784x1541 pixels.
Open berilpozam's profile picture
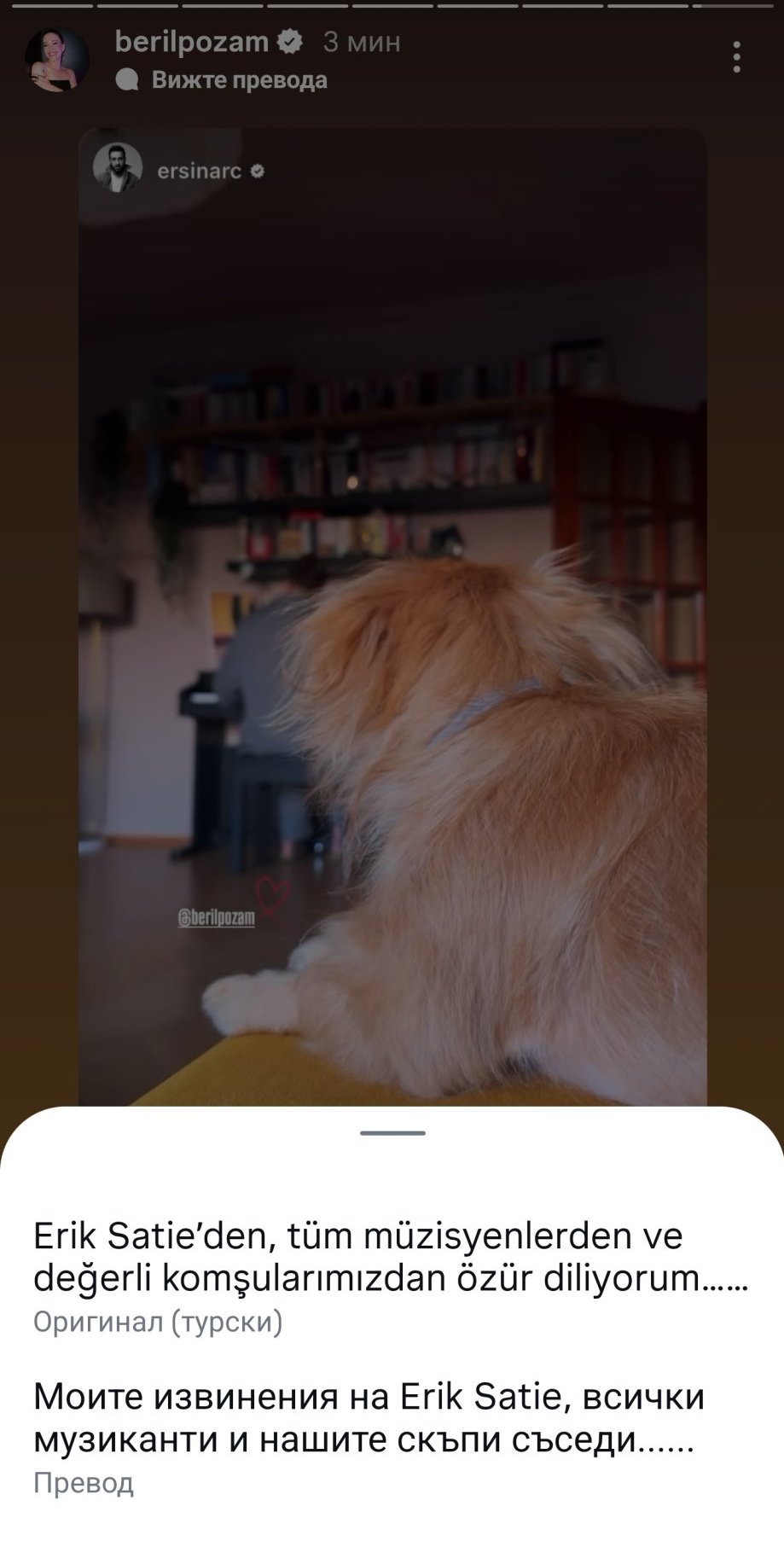57,60
